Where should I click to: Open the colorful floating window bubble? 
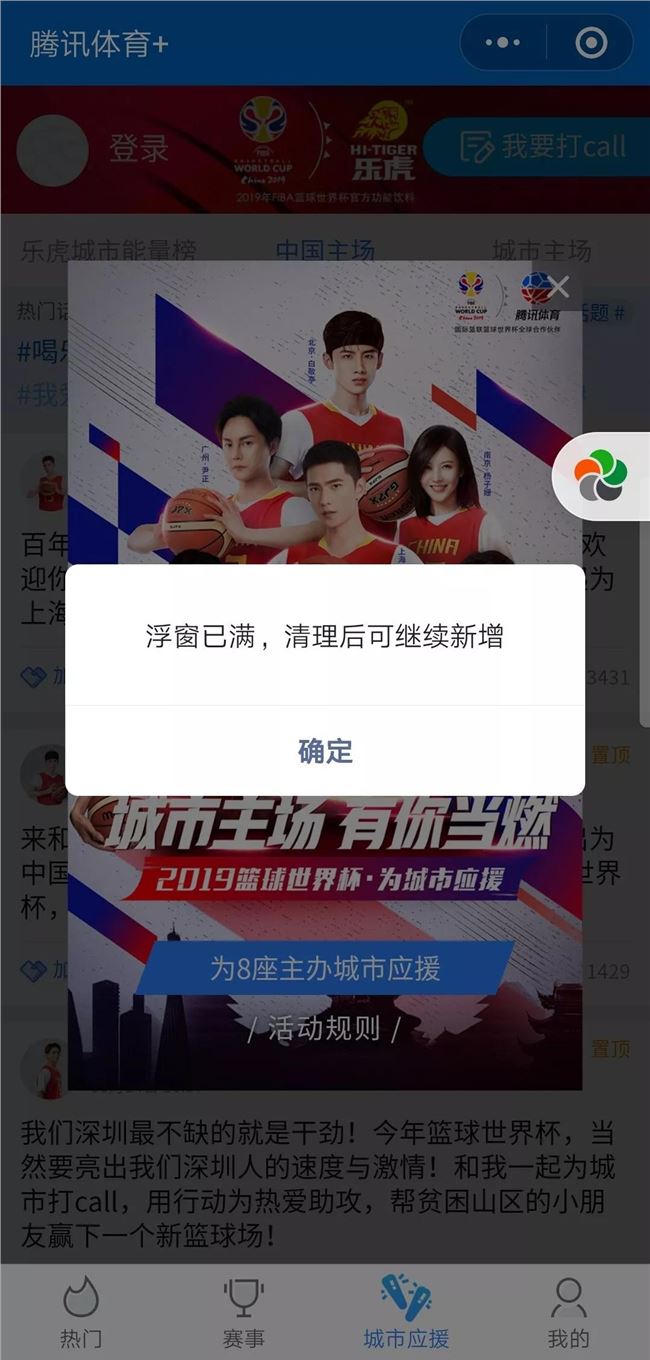(600, 475)
